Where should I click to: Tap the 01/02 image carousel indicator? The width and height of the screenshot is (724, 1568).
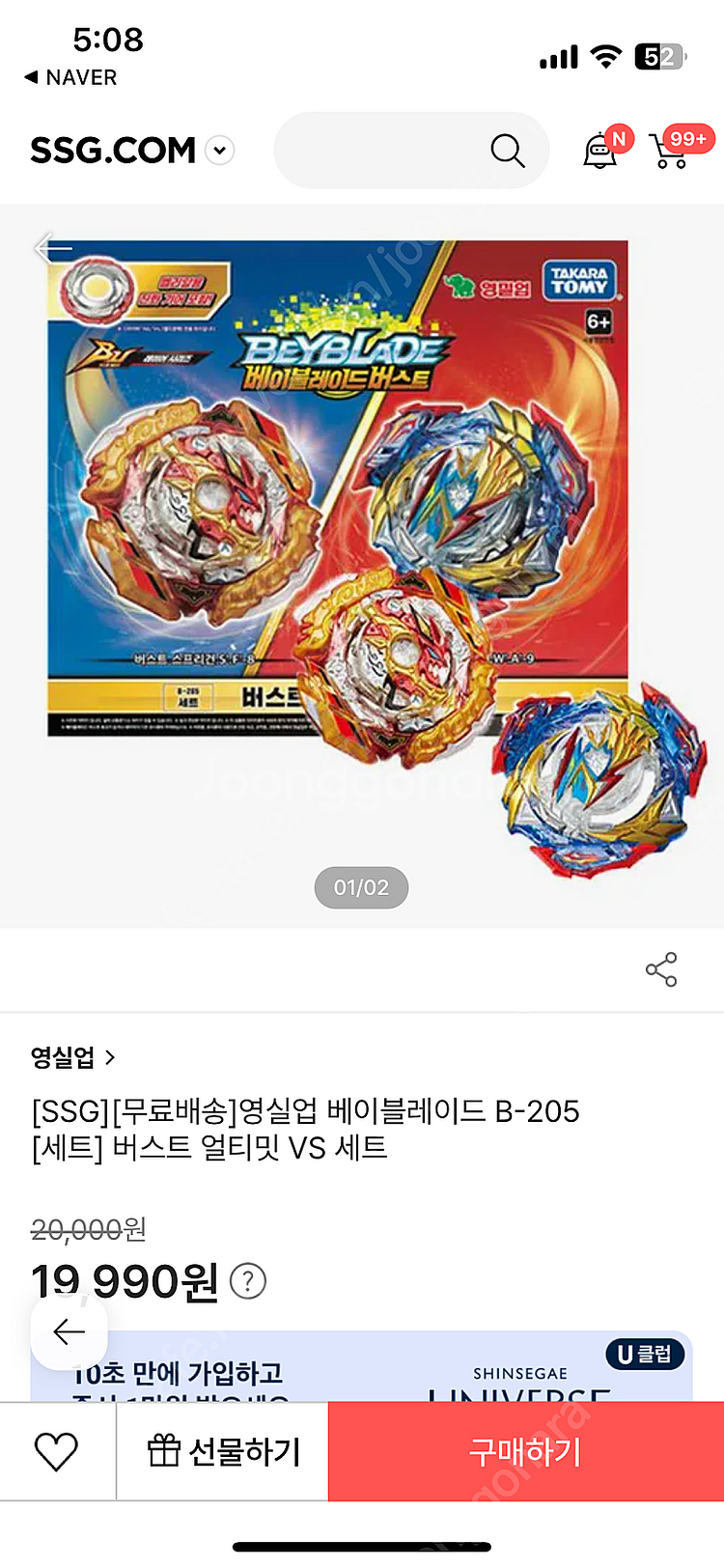tap(361, 886)
